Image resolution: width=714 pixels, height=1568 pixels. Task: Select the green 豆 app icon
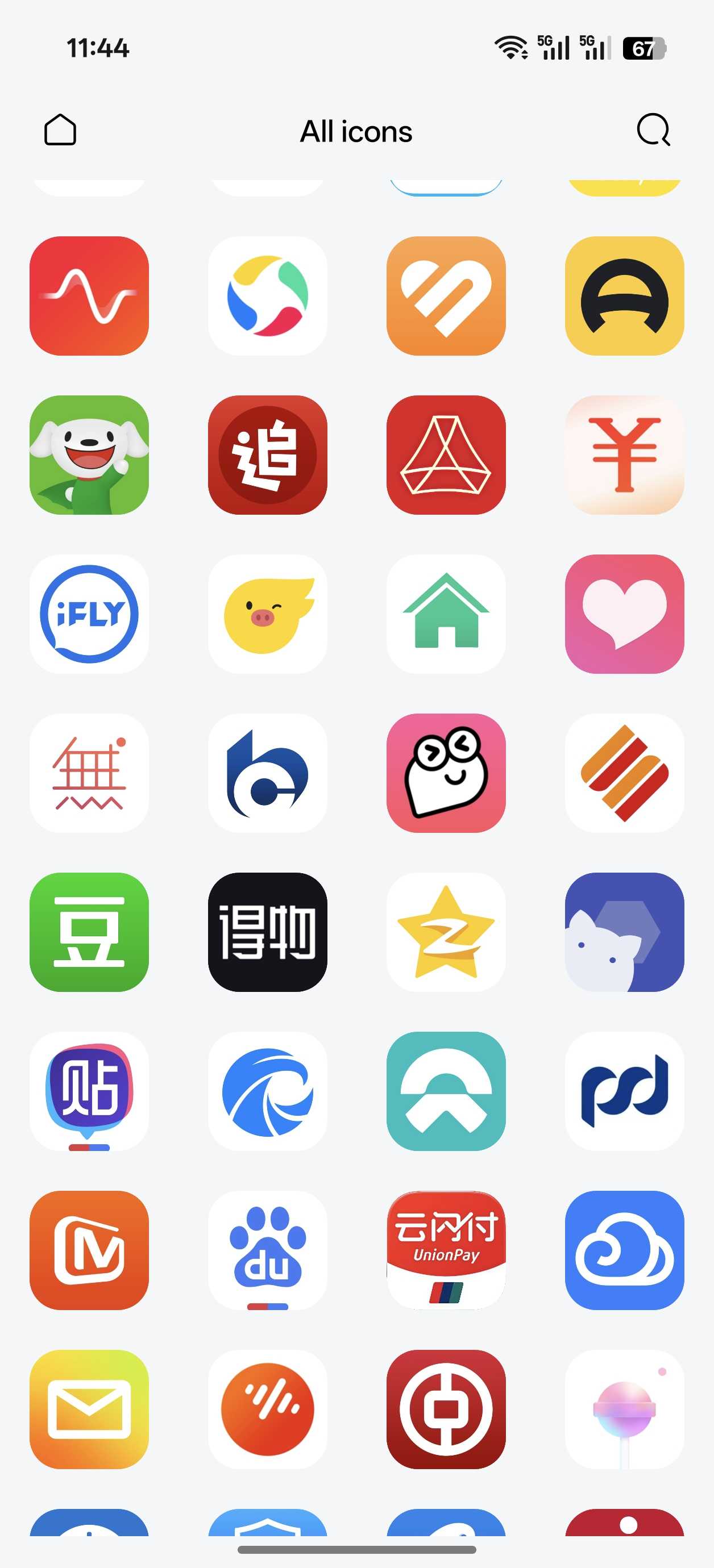pos(89,932)
